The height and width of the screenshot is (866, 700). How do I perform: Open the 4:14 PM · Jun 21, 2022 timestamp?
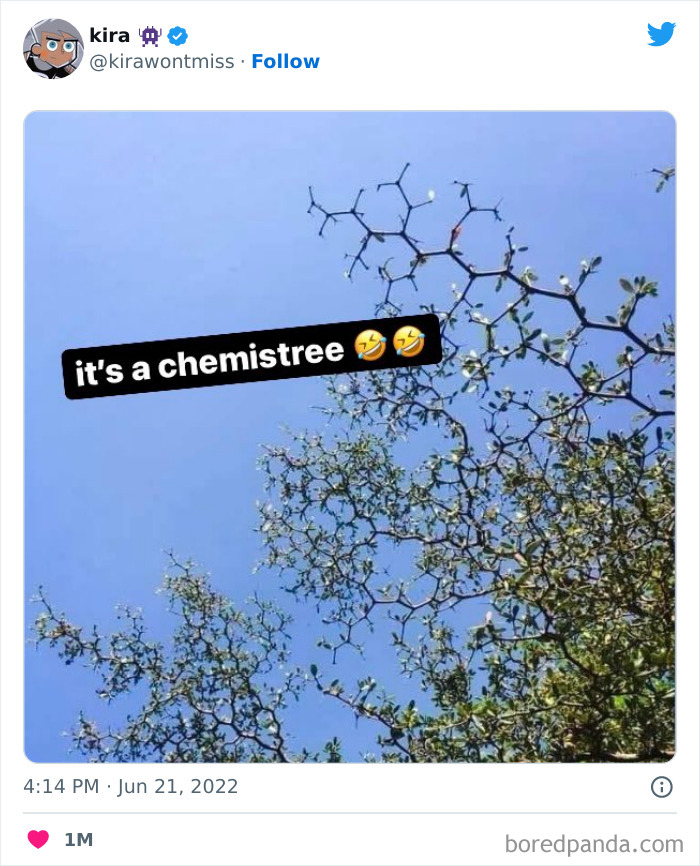click(x=131, y=786)
